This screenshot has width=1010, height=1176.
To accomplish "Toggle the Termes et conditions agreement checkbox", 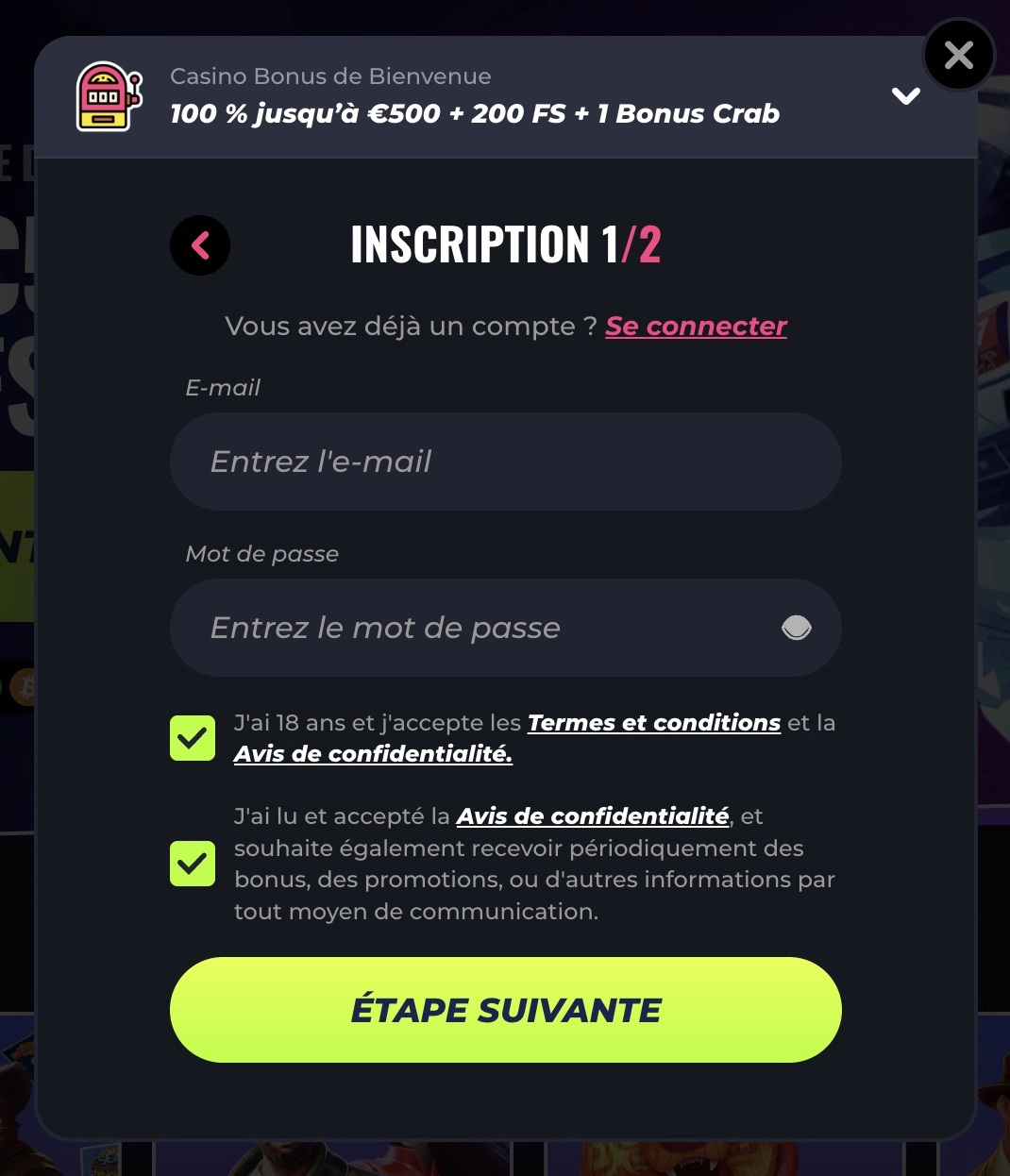I will tap(193, 737).
